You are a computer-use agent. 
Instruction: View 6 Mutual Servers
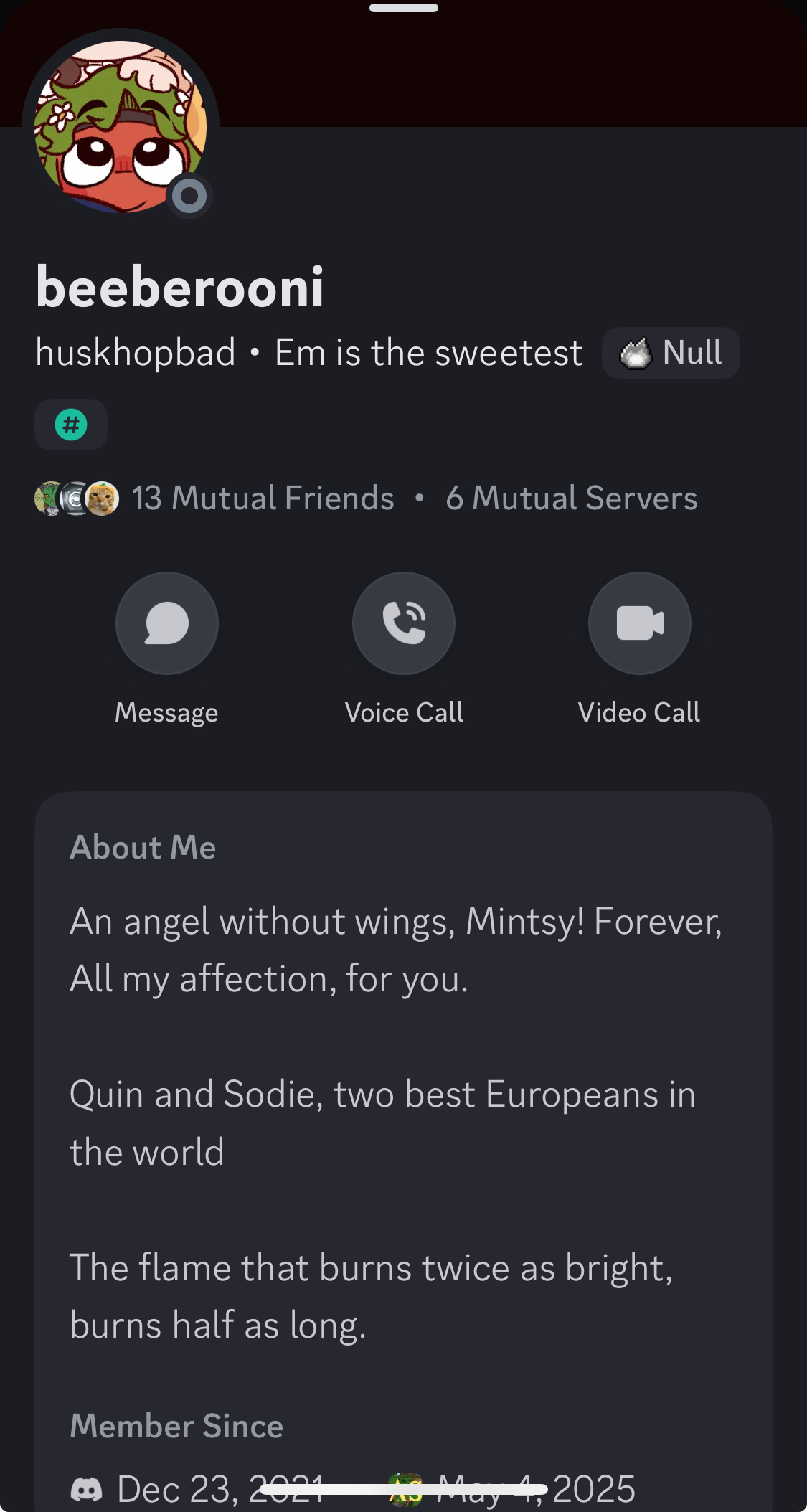[x=571, y=499]
